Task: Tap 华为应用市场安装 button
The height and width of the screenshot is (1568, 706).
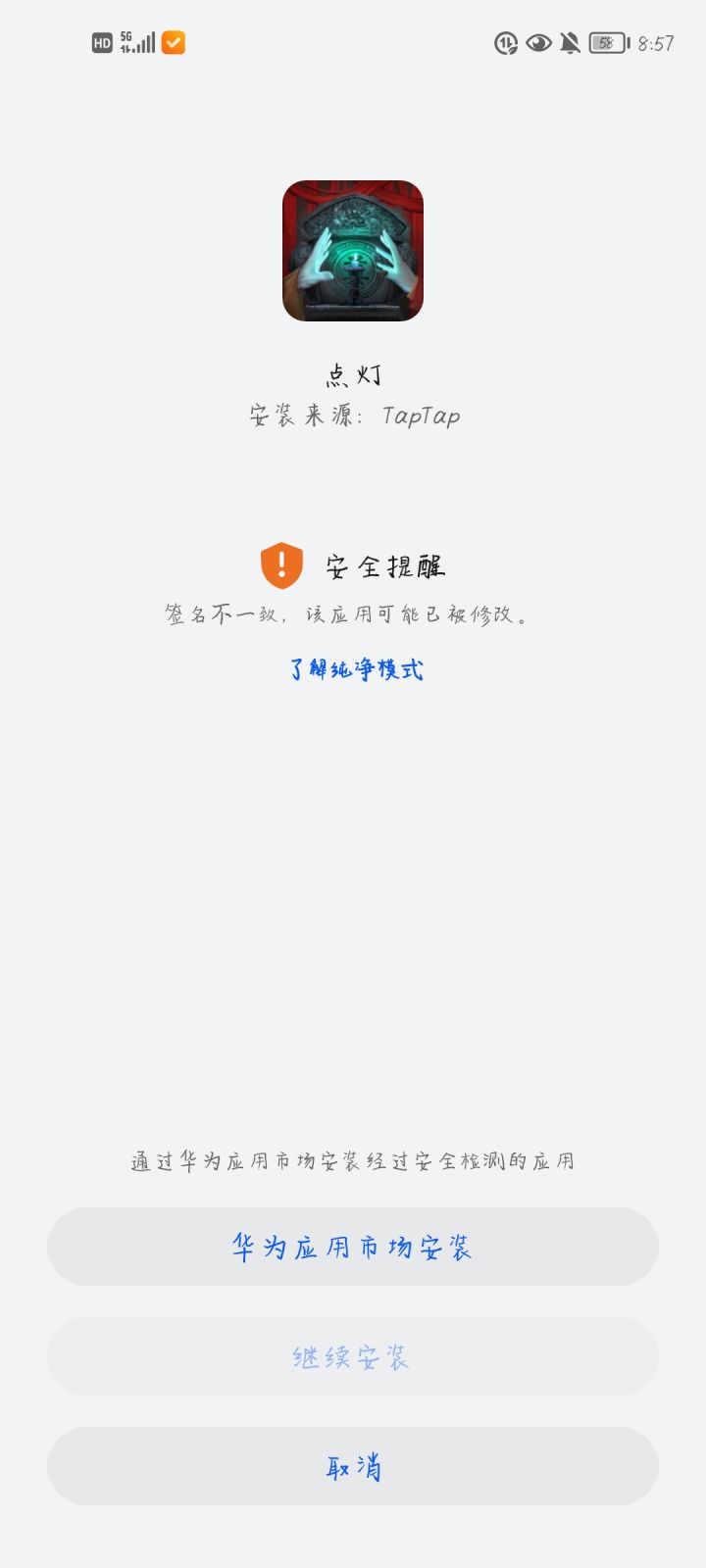Action: tap(353, 1247)
